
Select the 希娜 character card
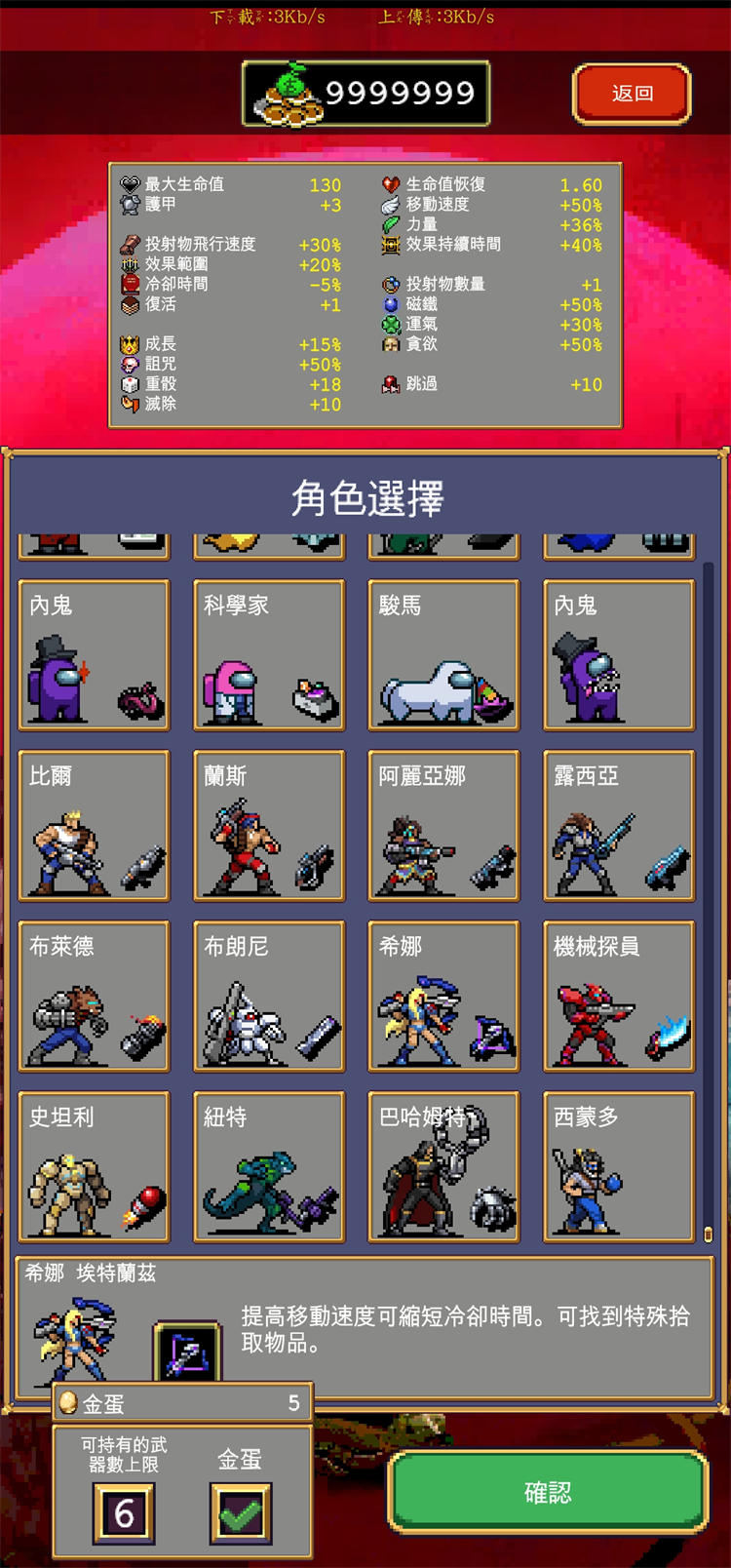tap(443, 996)
